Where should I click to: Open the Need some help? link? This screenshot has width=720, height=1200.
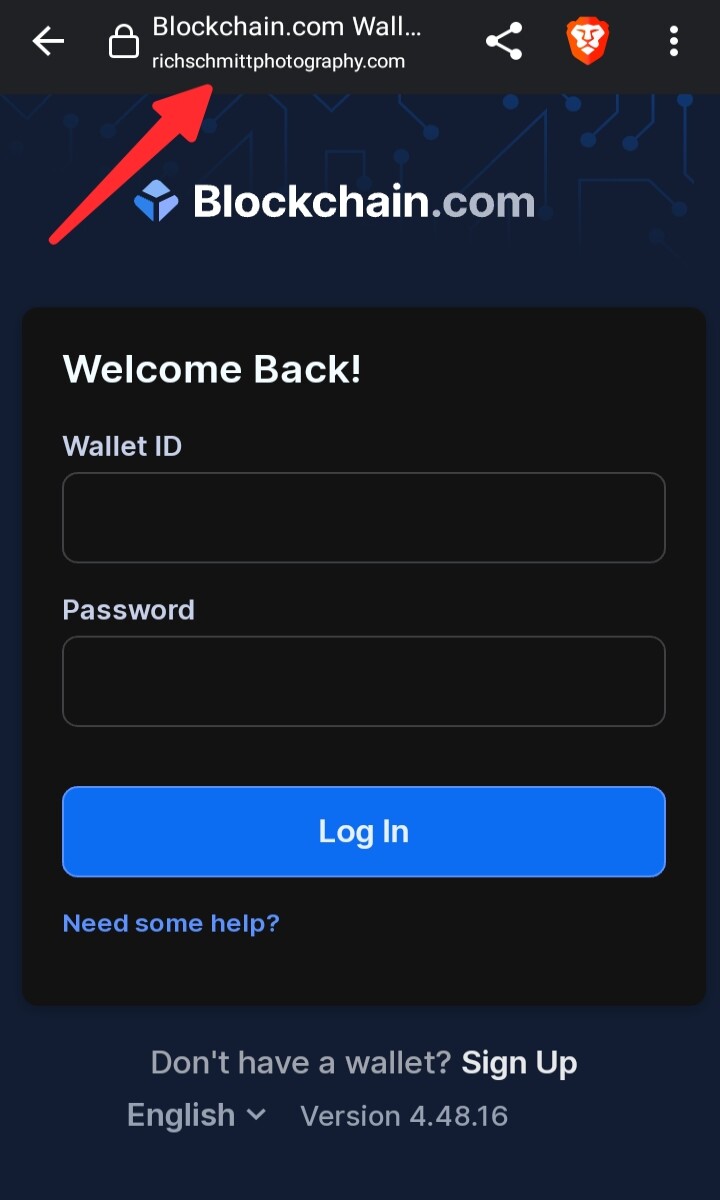171,923
